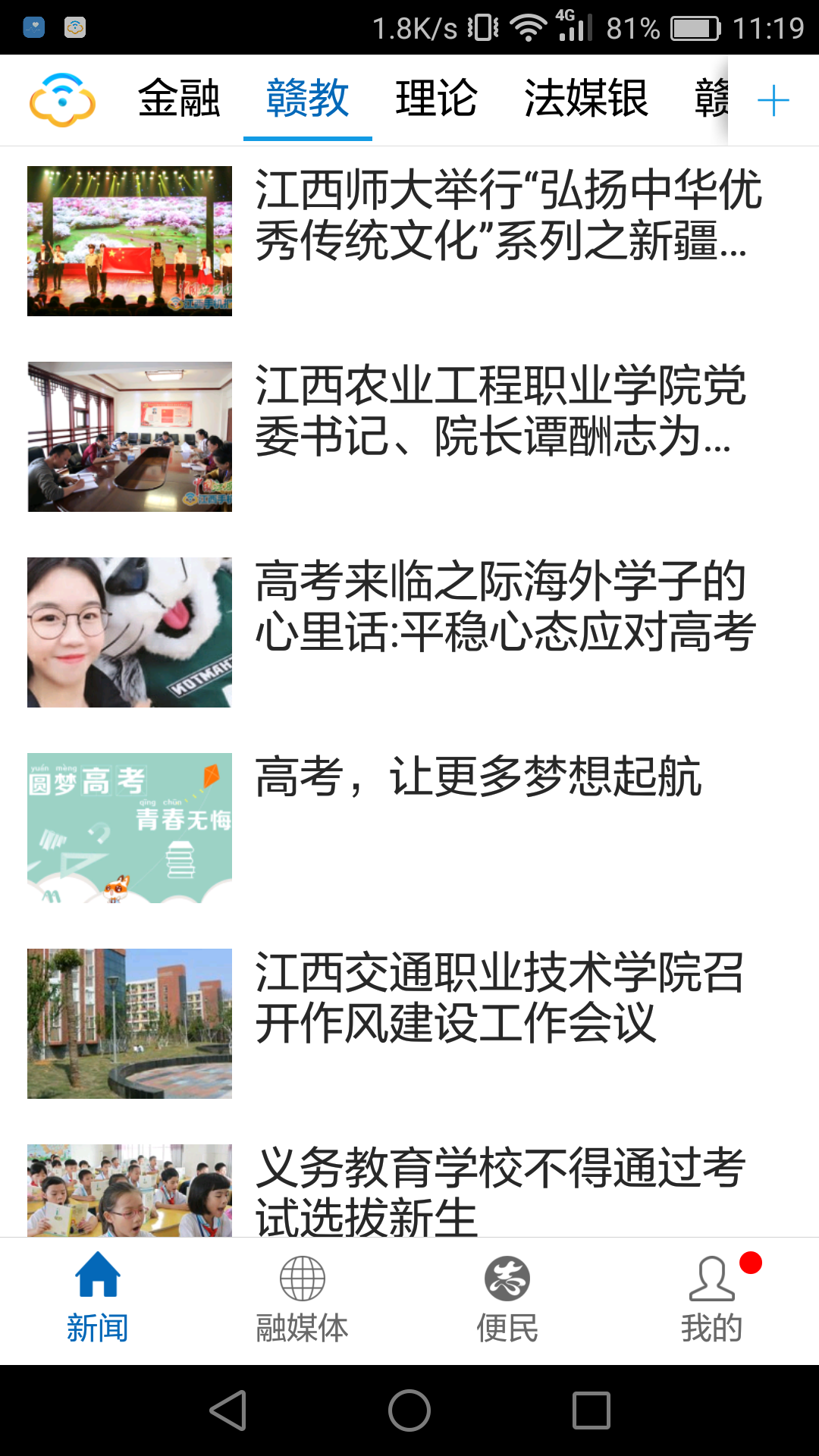Read 高考来临之际海外学子的心里话 article
Screen dimensions: 819x1456
click(x=504, y=607)
